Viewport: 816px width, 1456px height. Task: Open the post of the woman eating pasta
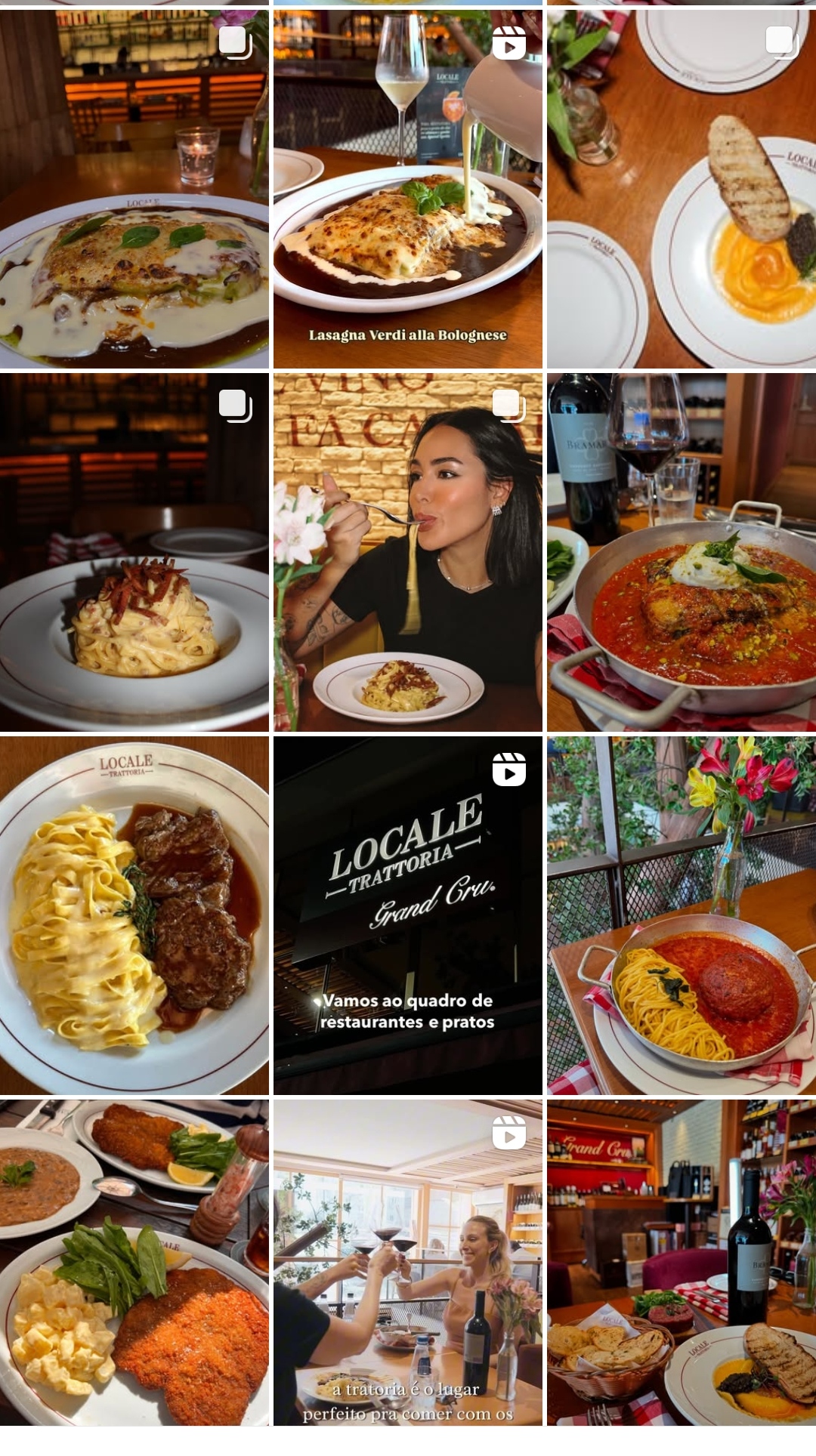(x=408, y=552)
